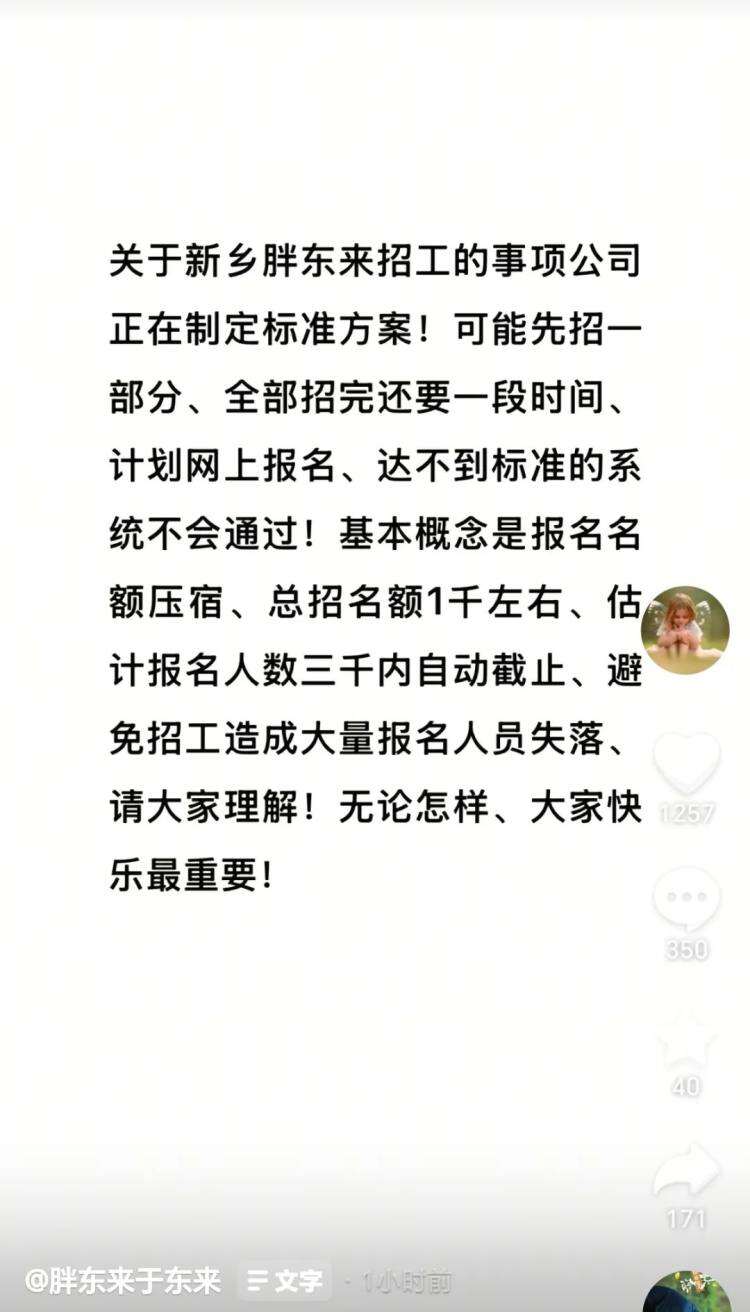This screenshot has width=750, height=1312.
Task: Open the author's profile avatar
Action: tap(685, 630)
